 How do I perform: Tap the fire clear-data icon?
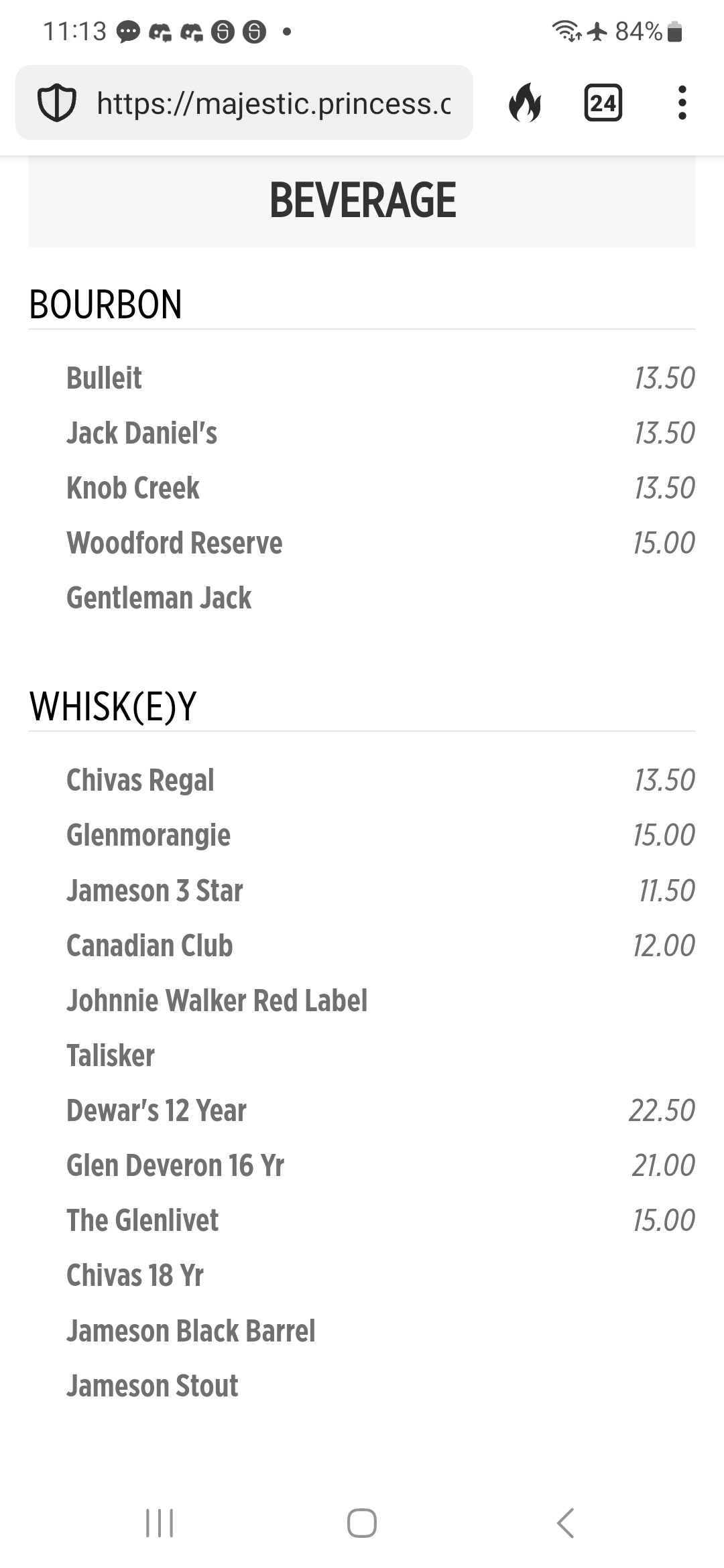point(525,103)
